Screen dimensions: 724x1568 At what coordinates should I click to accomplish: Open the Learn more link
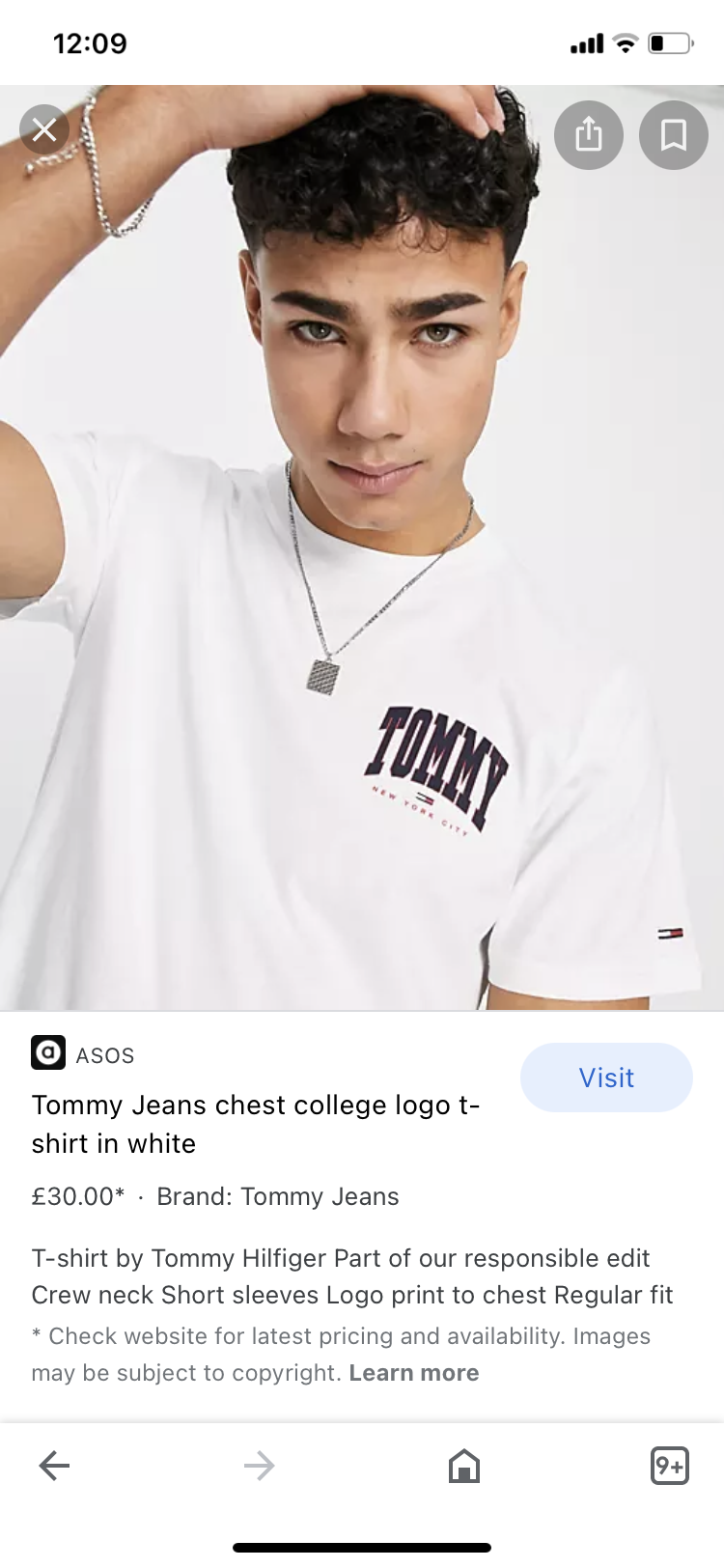(x=413, y=1373)
